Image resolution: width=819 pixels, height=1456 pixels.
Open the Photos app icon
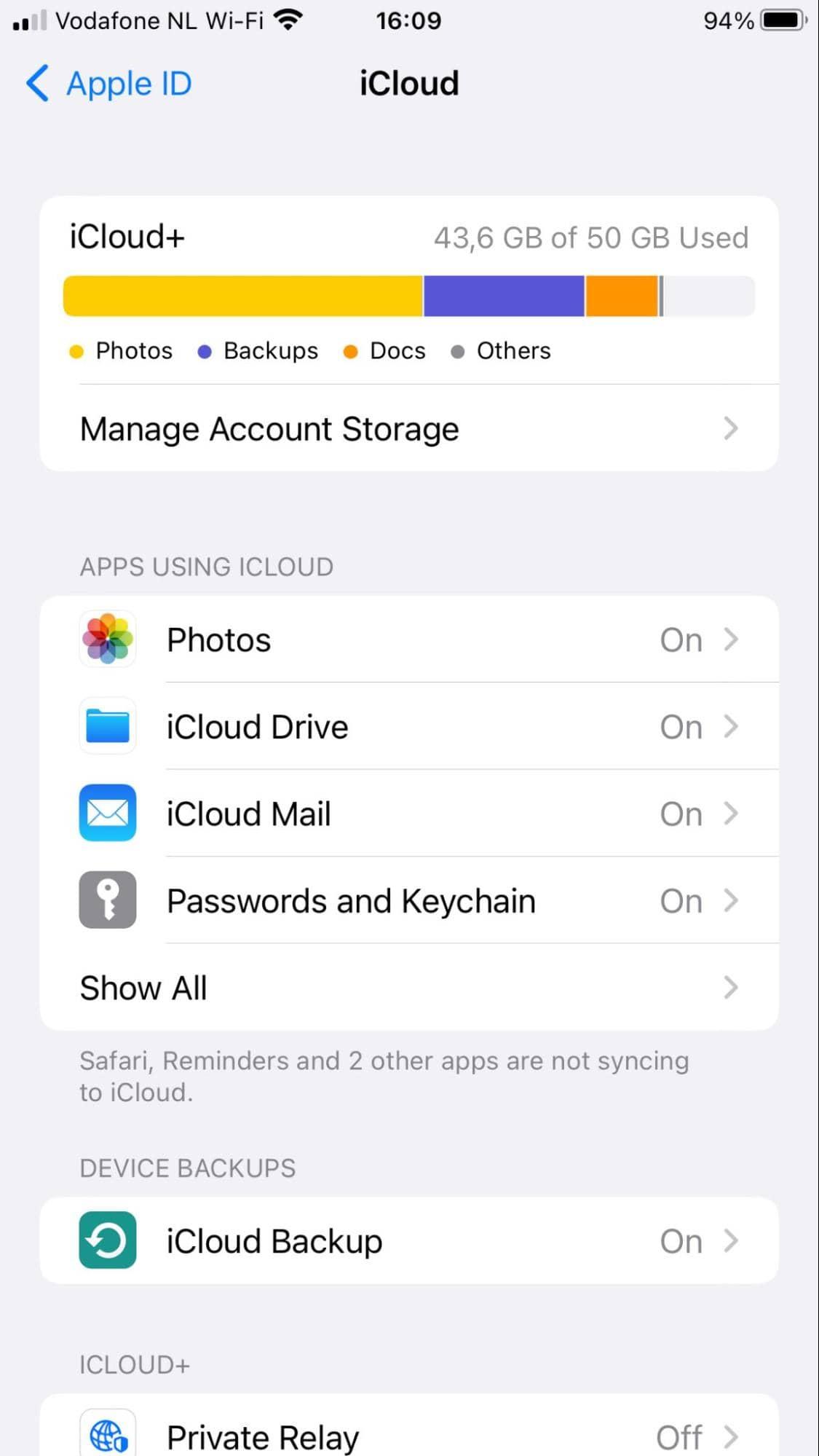[x=107, y=639]
